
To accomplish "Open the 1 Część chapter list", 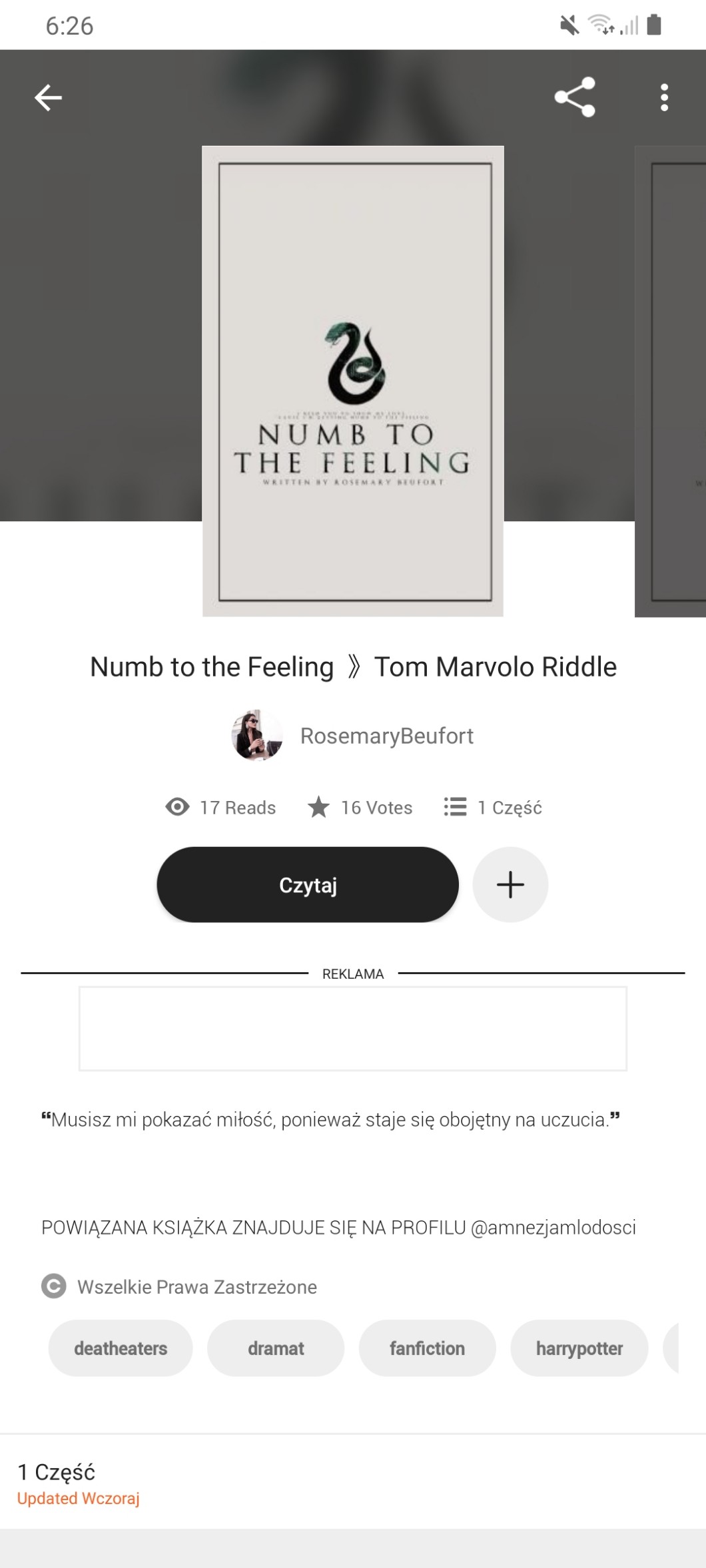I will coord(57,1471).
